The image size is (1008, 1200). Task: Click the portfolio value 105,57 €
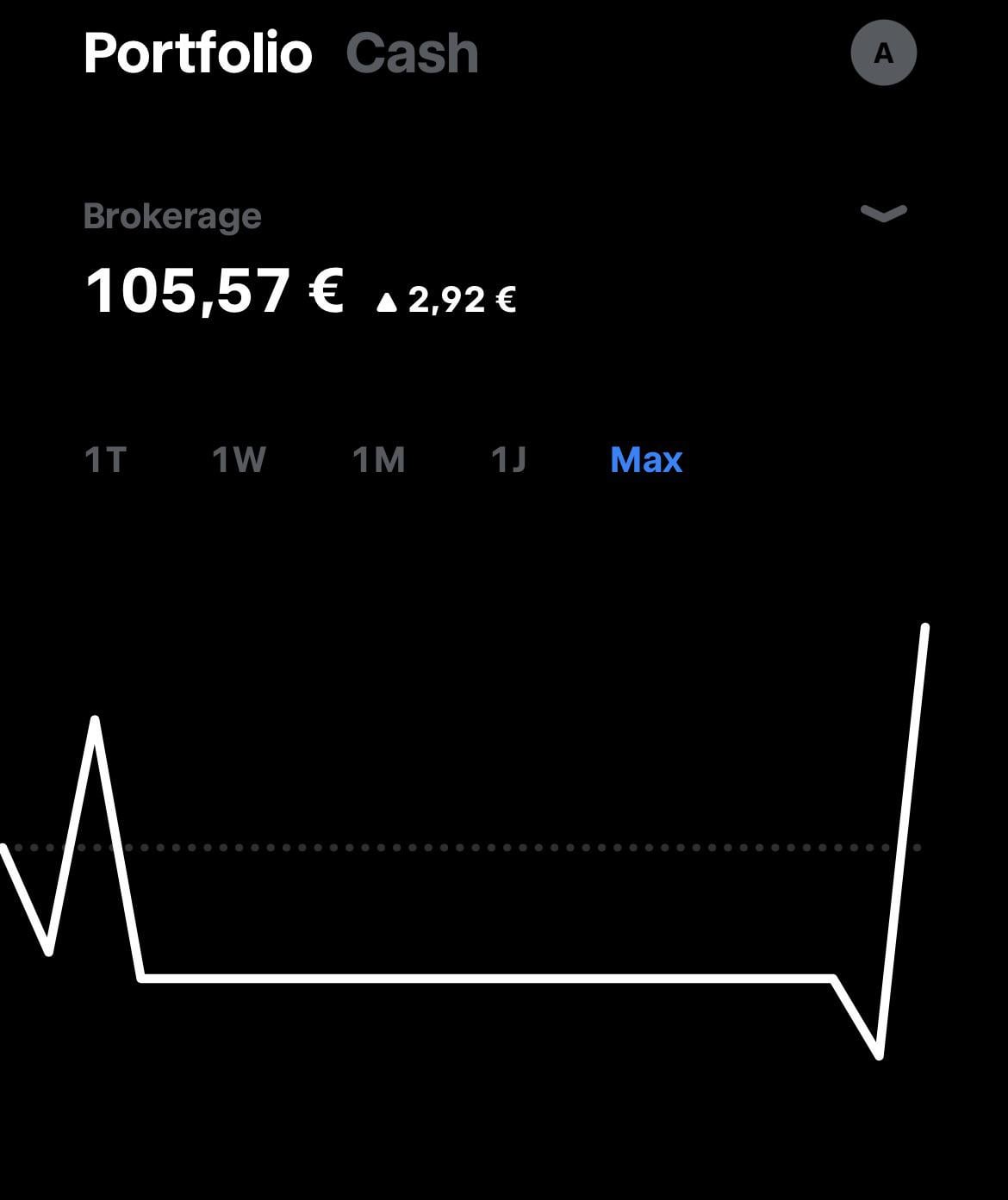click(215, 291)
